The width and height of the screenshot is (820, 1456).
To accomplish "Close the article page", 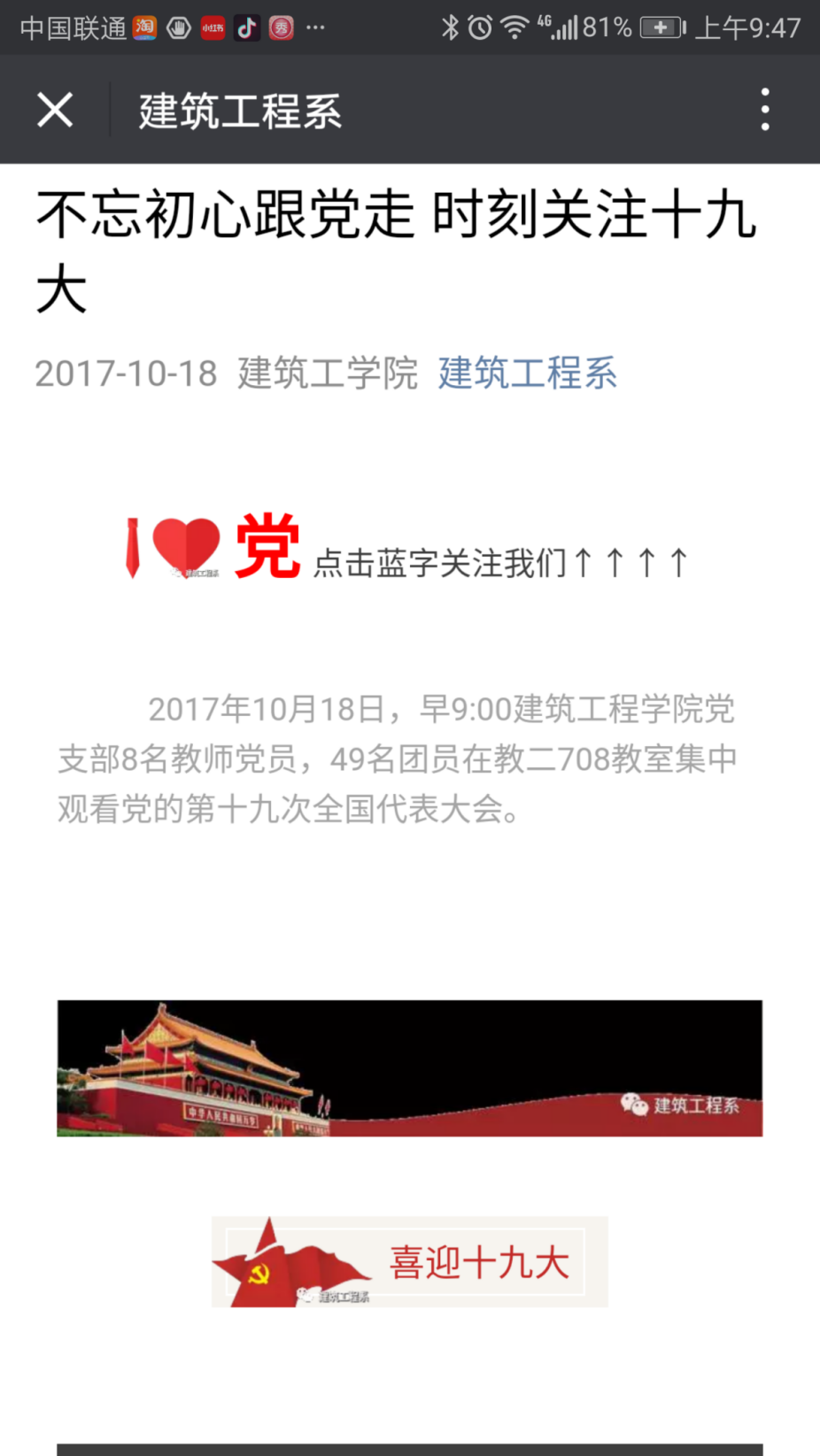I will tap(55, 111).
